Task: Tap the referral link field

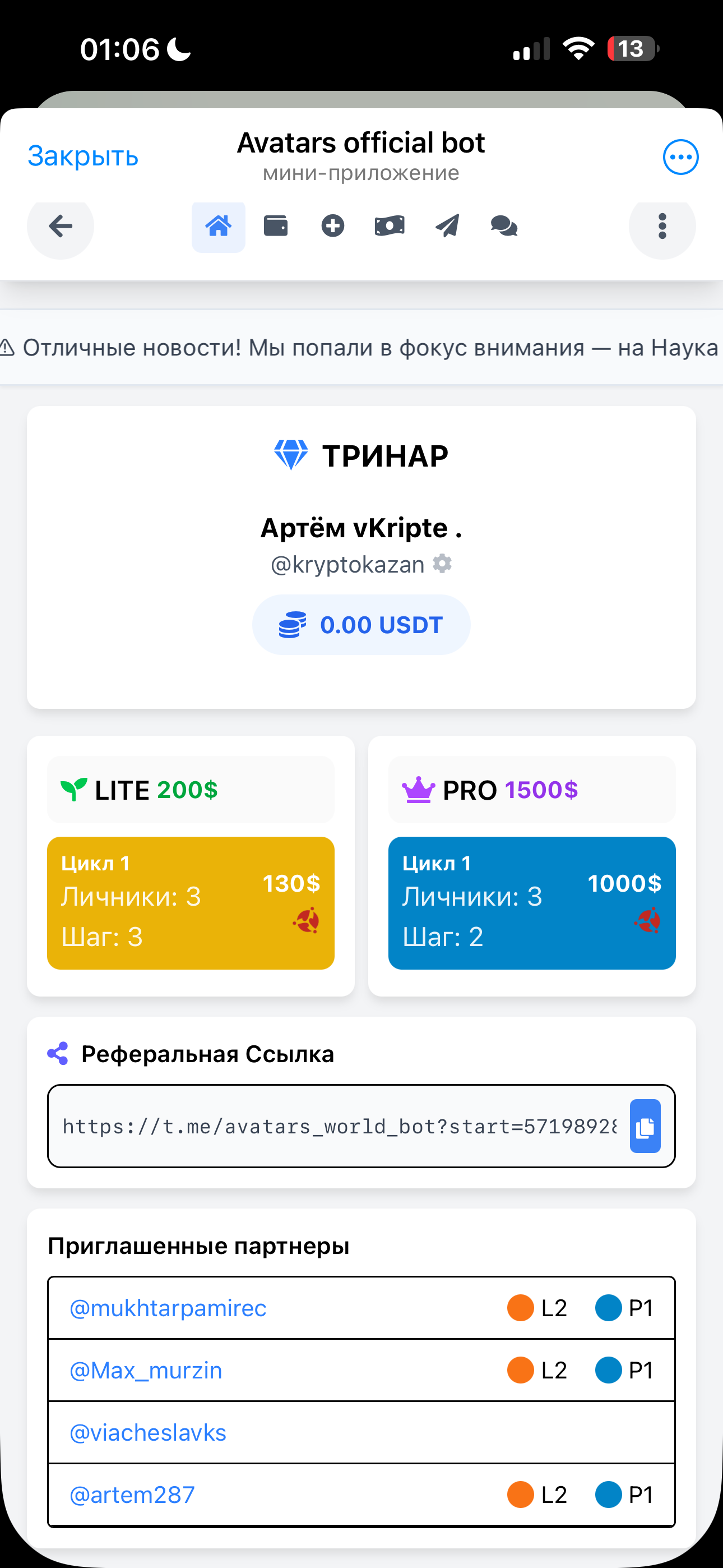Action: pos(339,1126)
